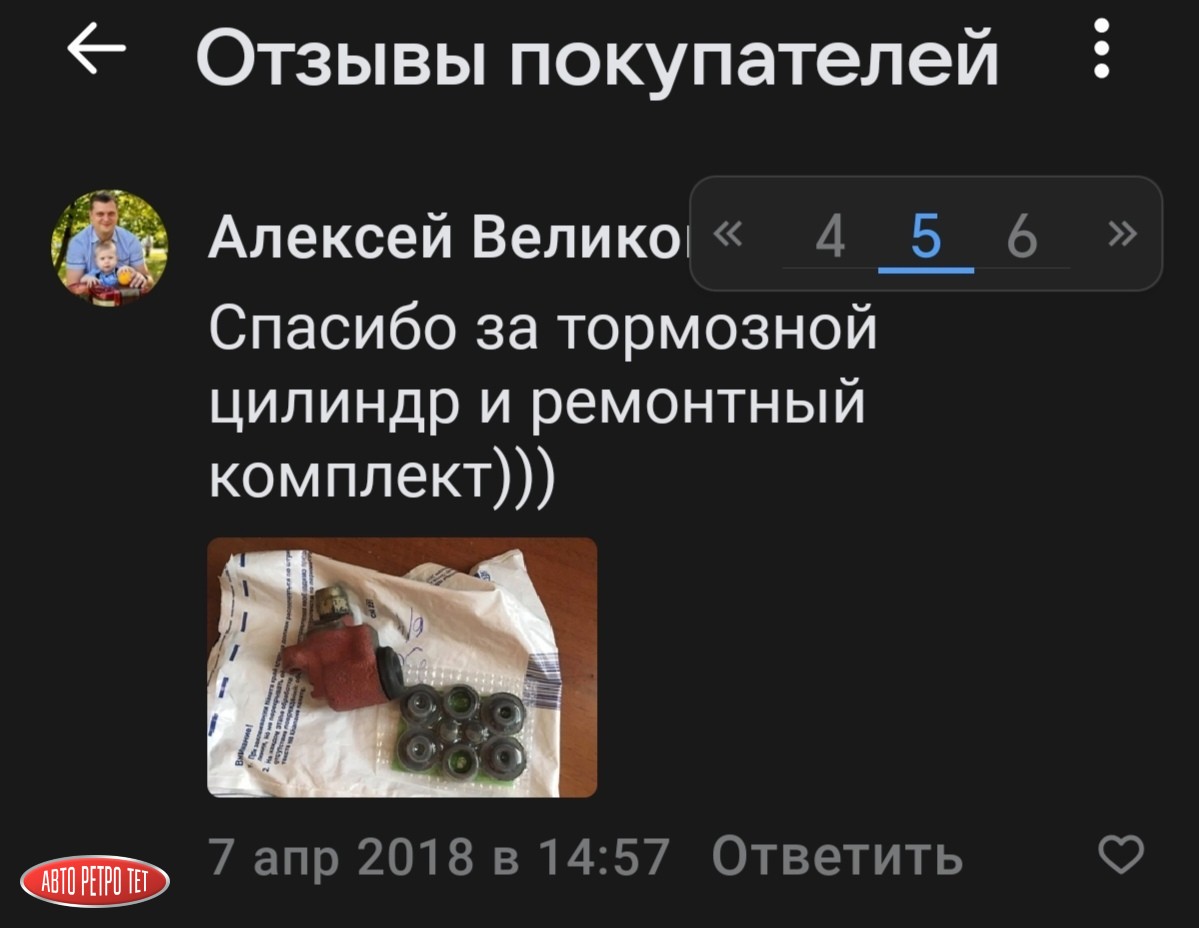Go back from customer reviews
Viewport: 1199px width, 928px height.
[96, 49]
